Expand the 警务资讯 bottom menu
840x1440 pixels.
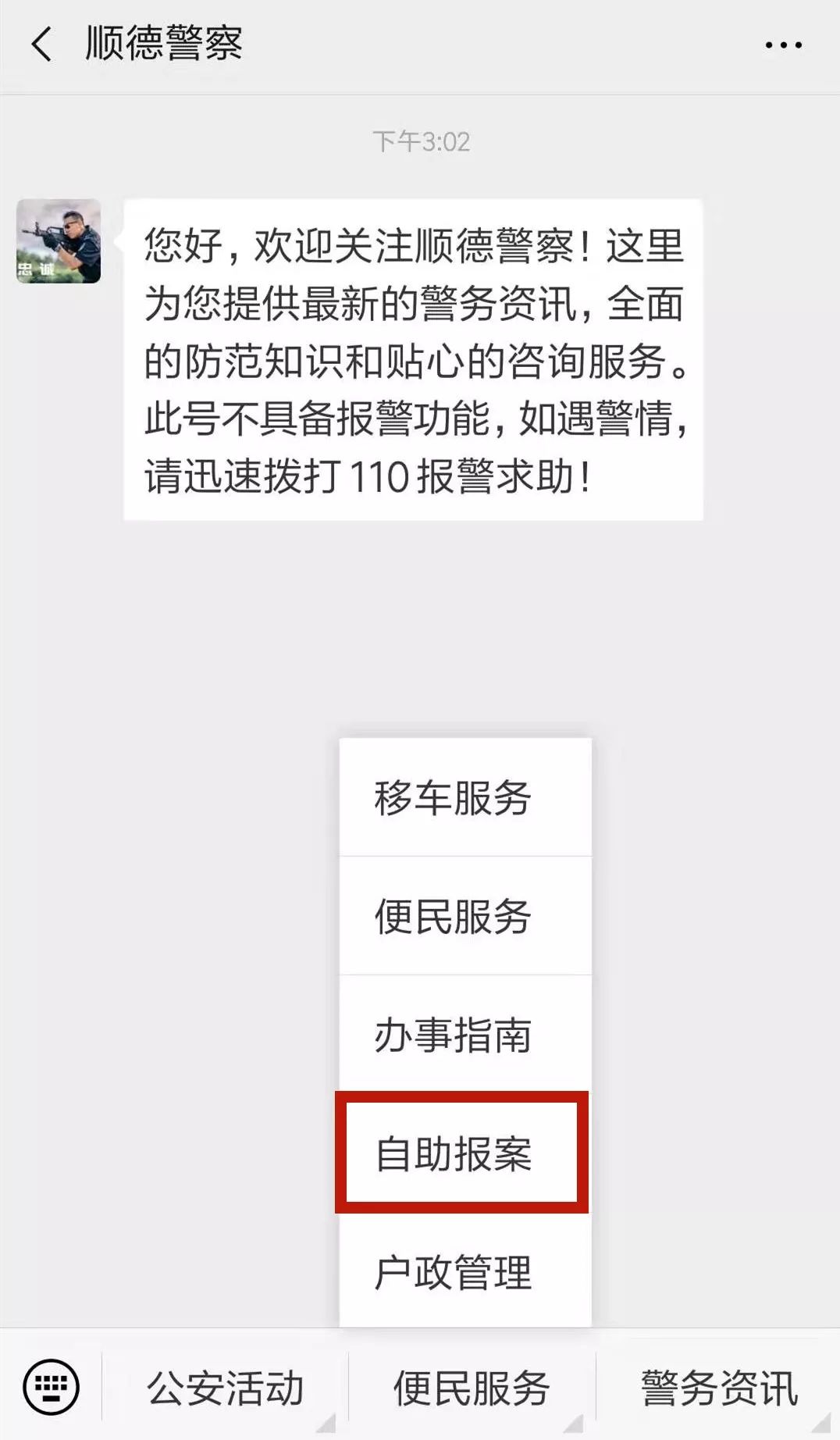719,1387
